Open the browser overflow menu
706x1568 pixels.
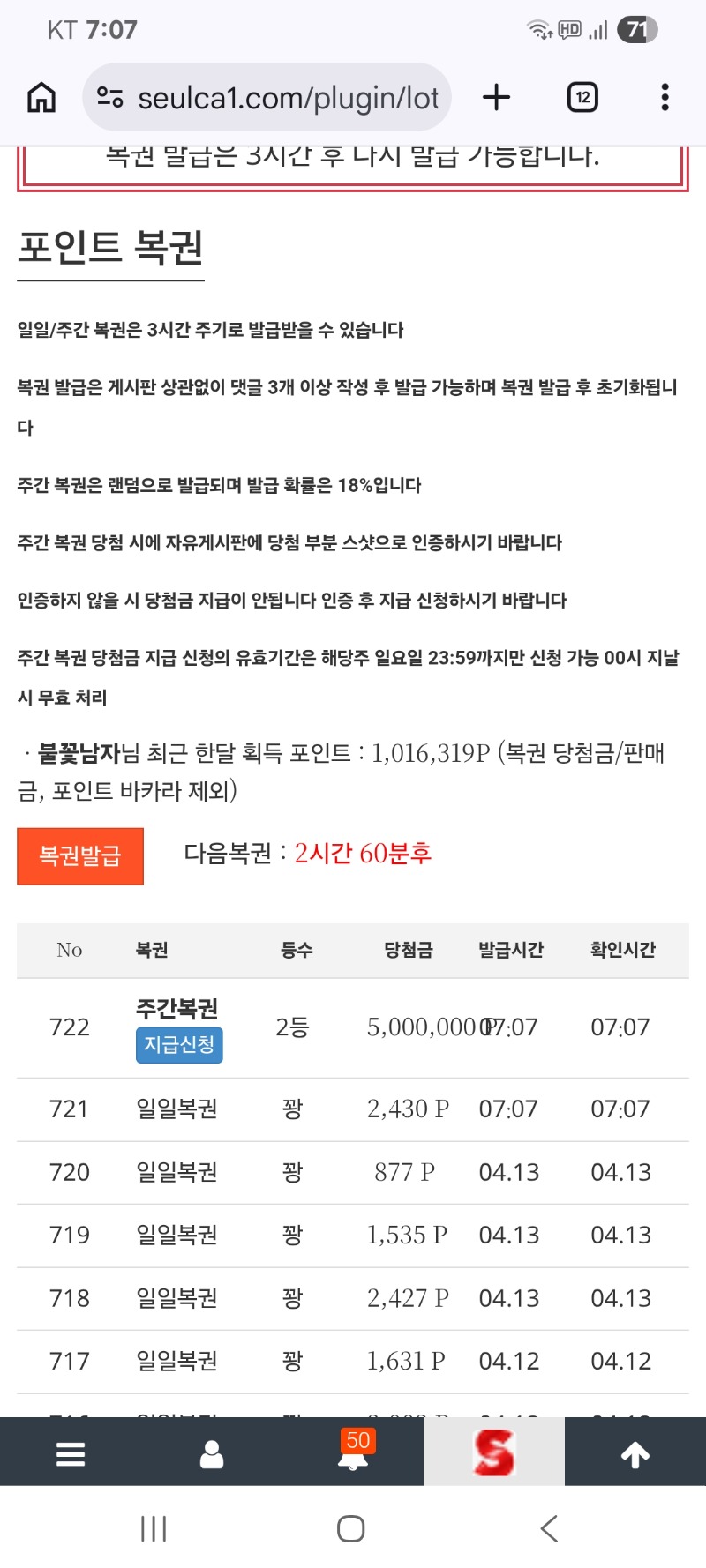[x=665, y=97]
